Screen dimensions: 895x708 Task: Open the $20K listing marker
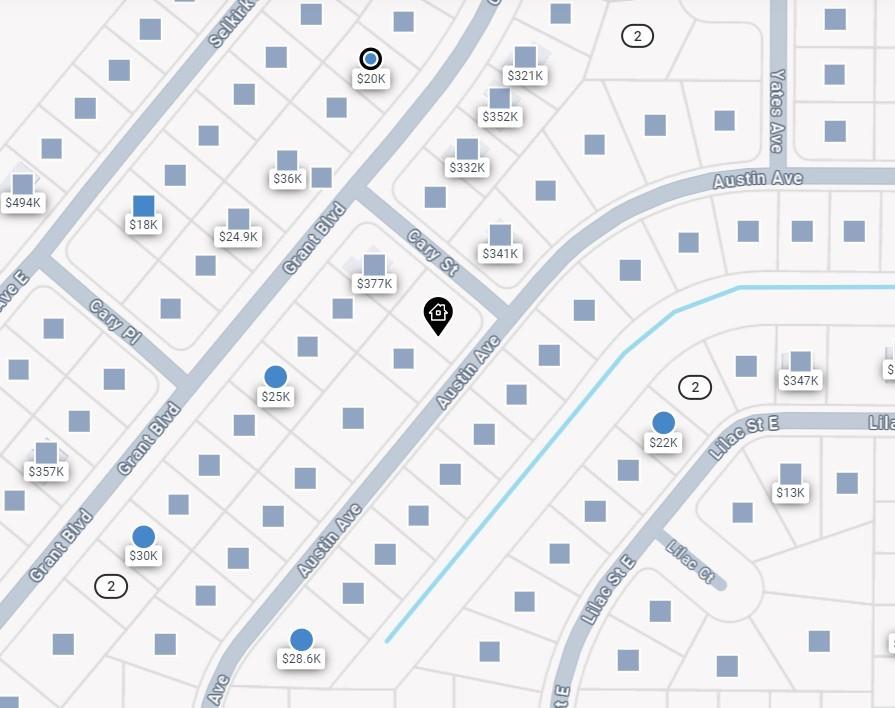(371, 60)
